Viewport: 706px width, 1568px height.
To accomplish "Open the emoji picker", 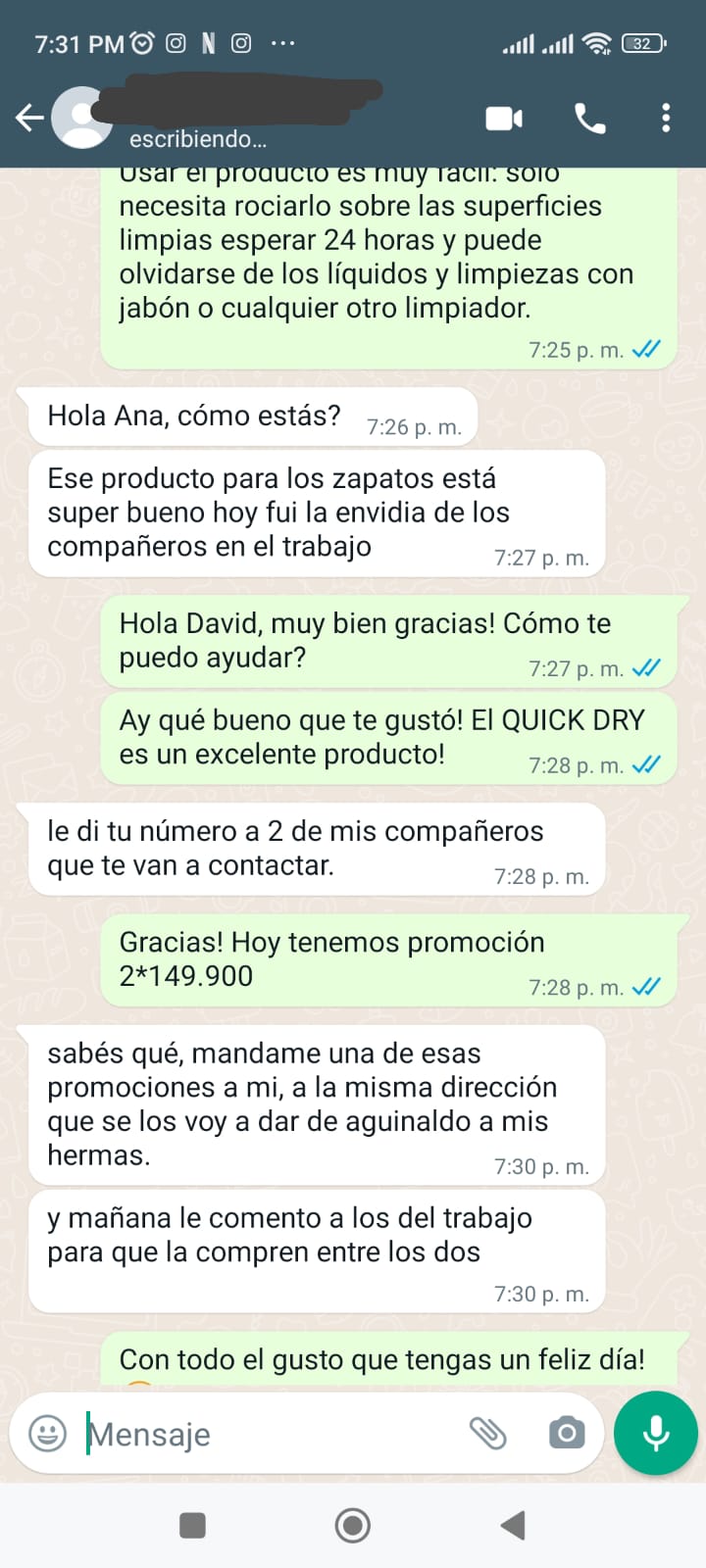I will (x=48, y=1434).
